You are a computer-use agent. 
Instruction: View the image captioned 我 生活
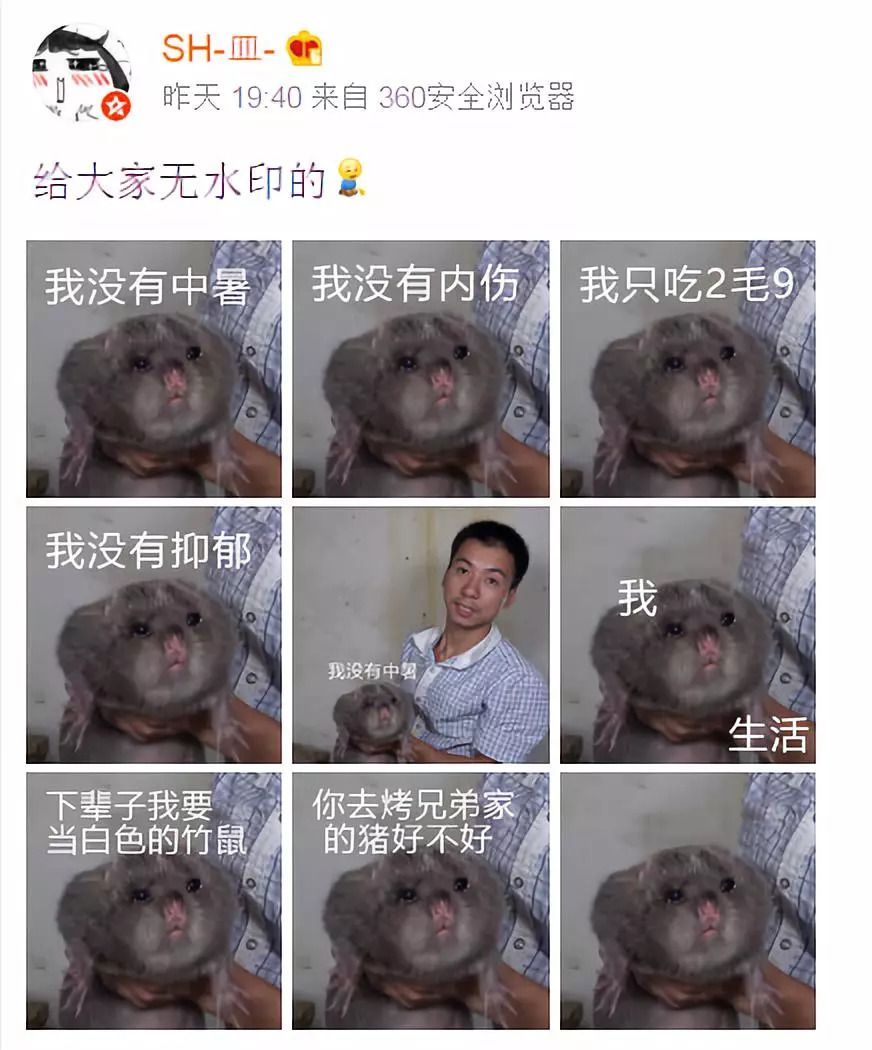(687, 635)
